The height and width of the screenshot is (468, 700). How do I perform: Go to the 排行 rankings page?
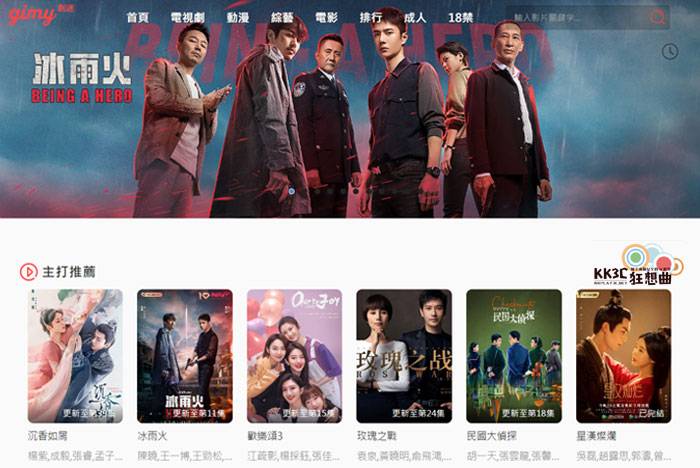[x=370, y=17]
